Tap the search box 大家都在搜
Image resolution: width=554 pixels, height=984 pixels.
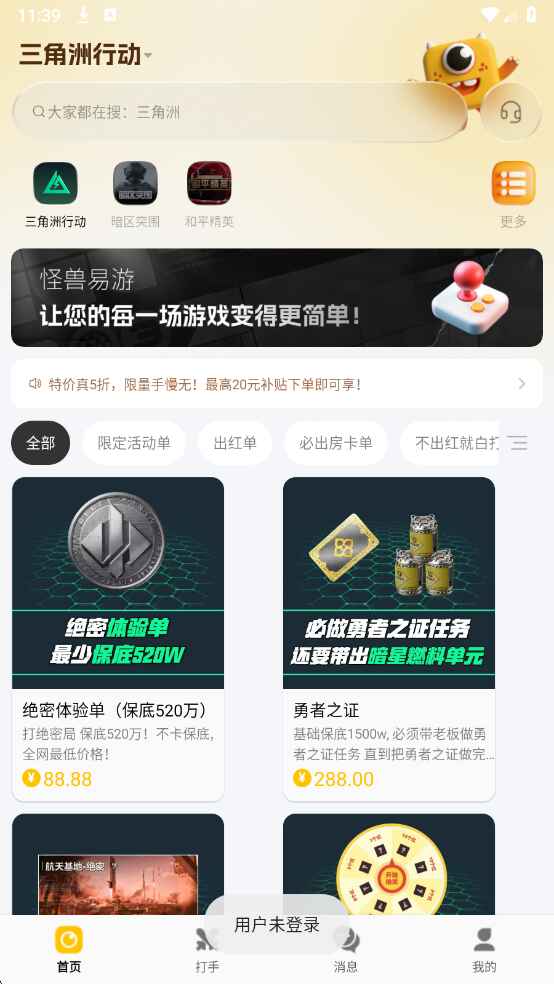240,112
